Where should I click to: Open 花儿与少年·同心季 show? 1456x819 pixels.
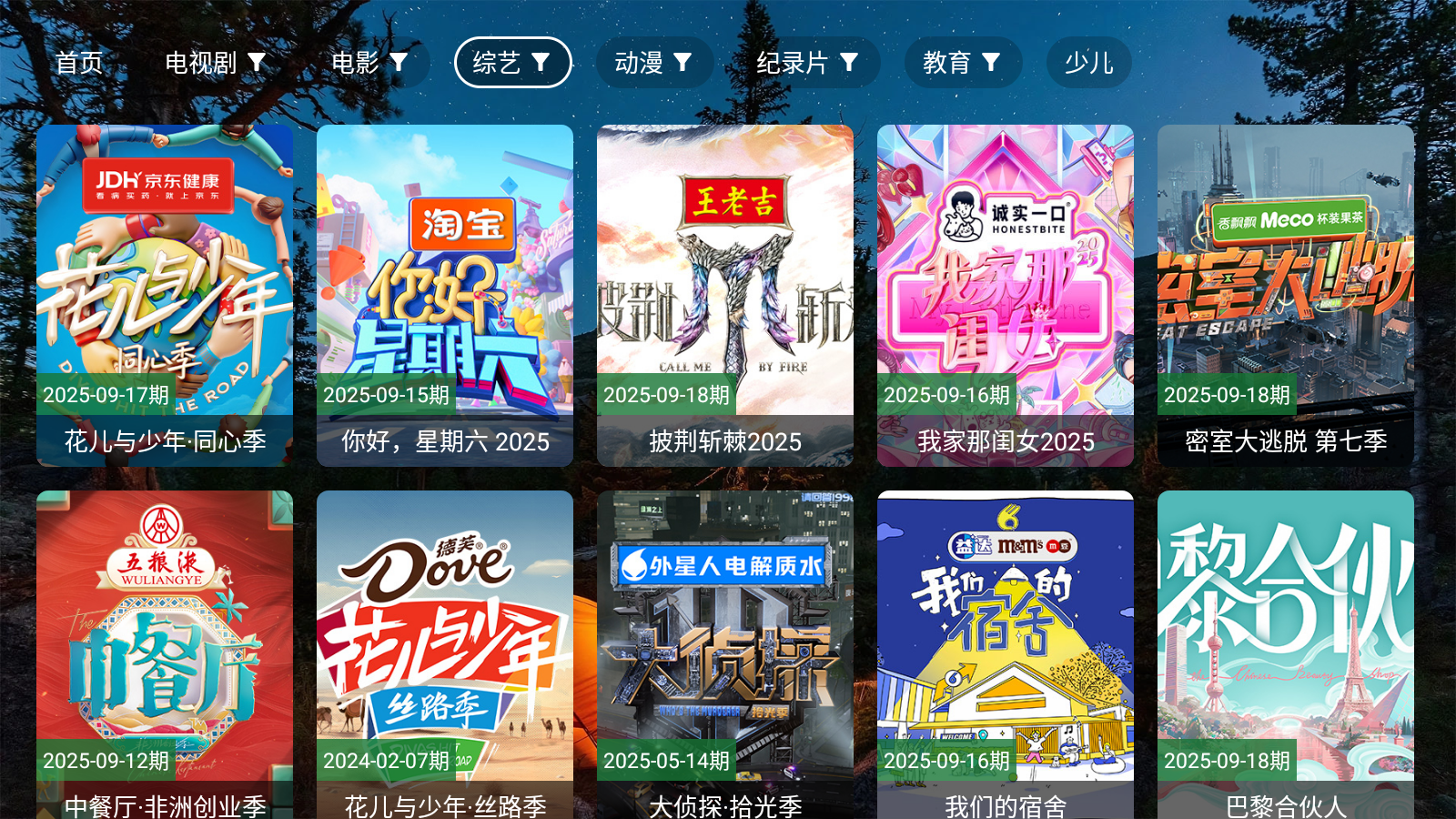(x=165, y=296)
